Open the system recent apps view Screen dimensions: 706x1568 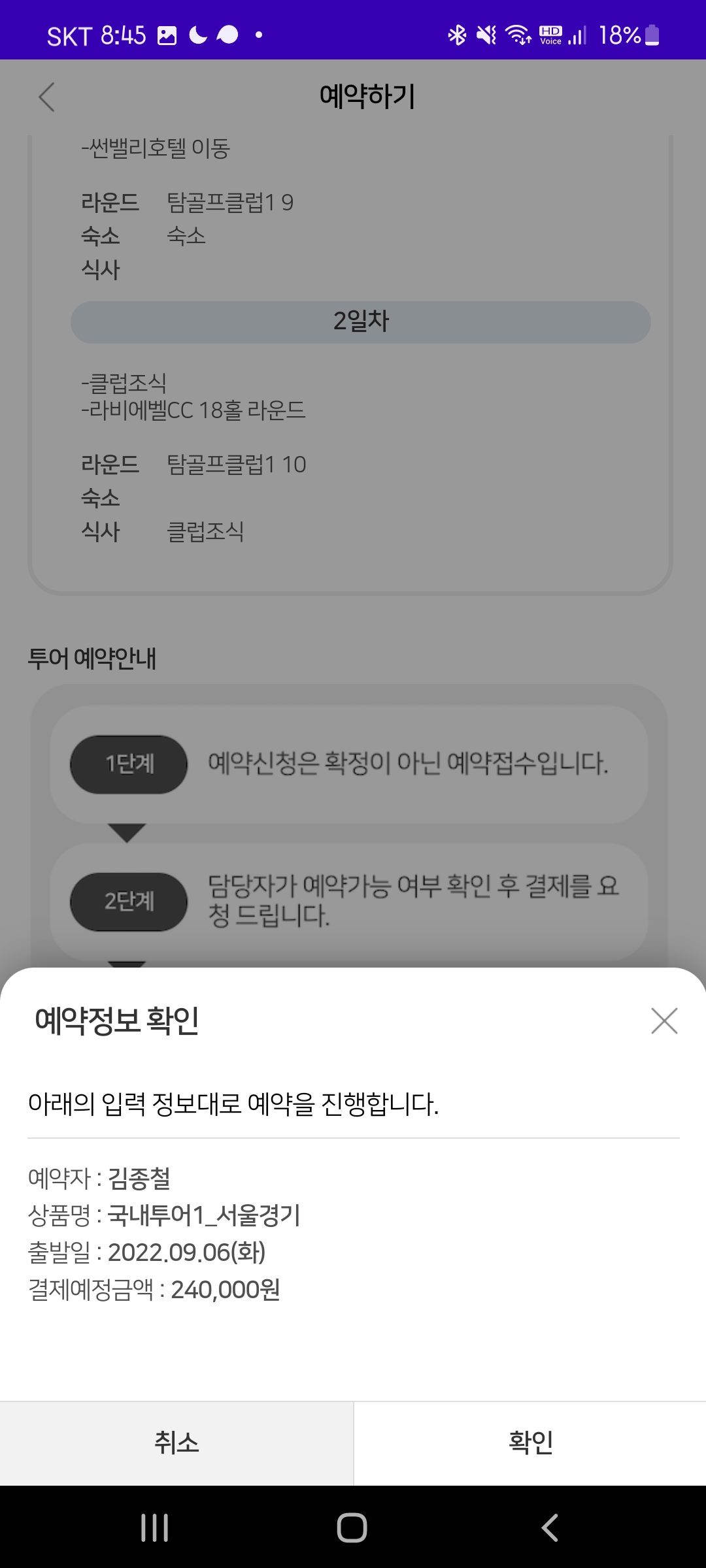(x=155, y=1527)
